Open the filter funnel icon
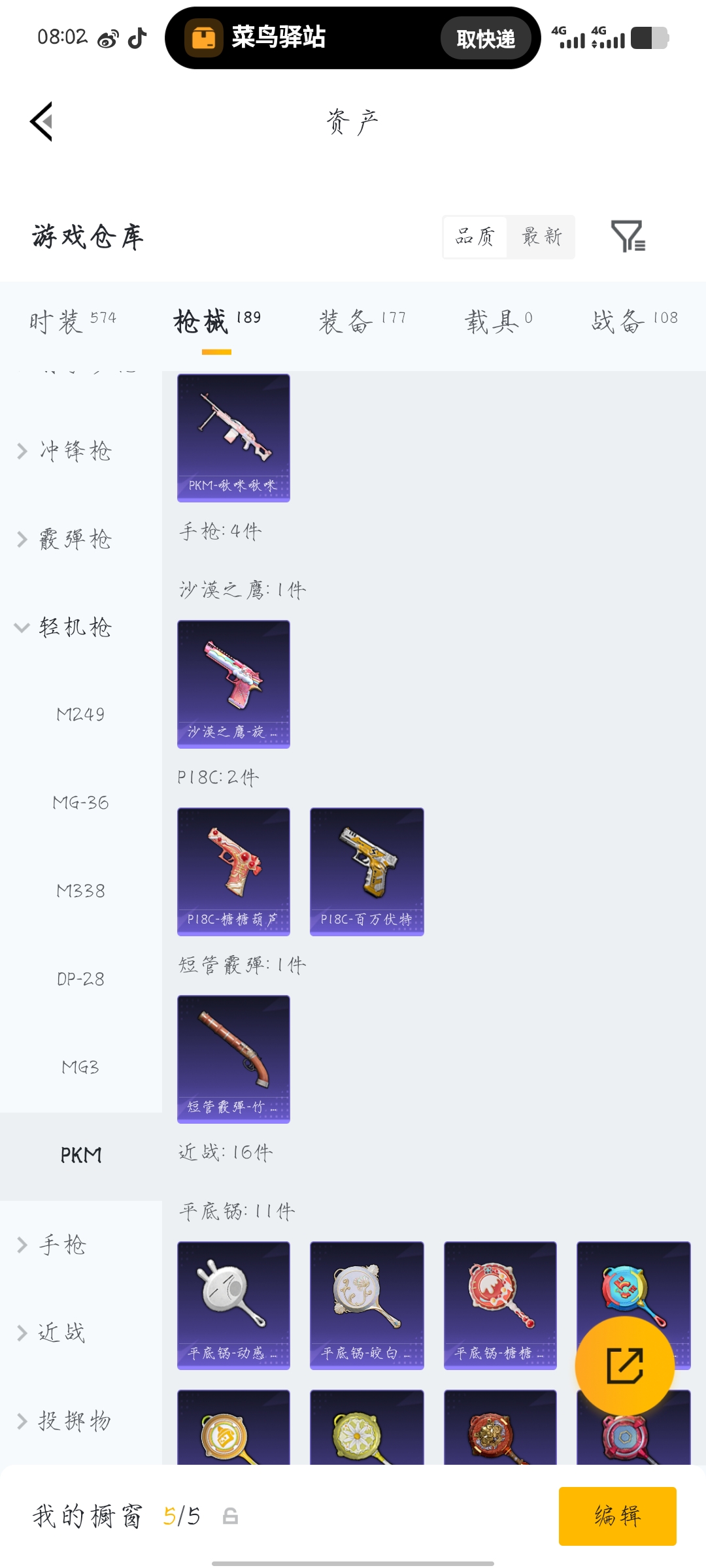706x1568 pixels. [x=628, y=236]
